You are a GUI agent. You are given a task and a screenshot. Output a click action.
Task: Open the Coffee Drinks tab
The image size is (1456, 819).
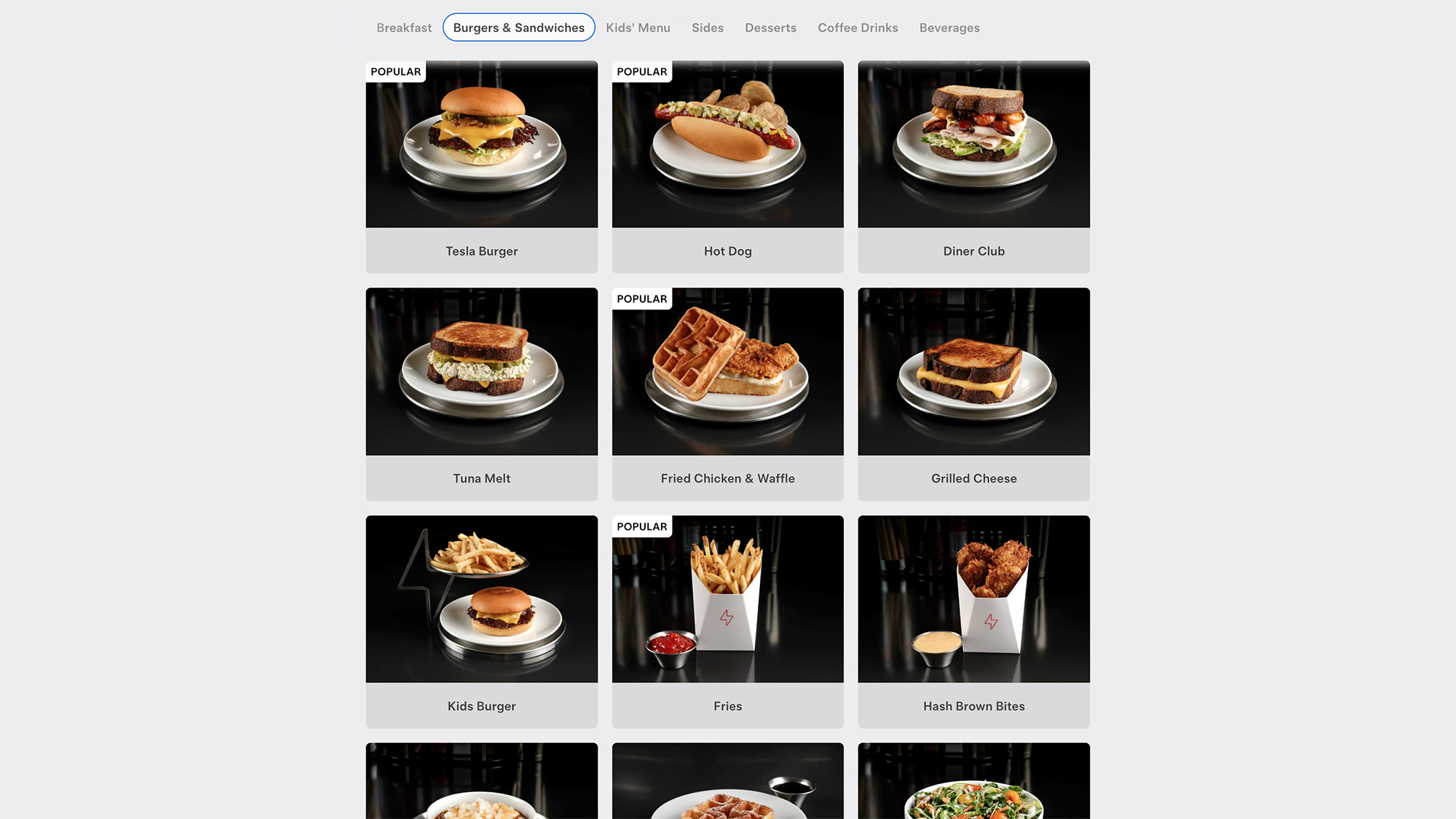point(858,28)
